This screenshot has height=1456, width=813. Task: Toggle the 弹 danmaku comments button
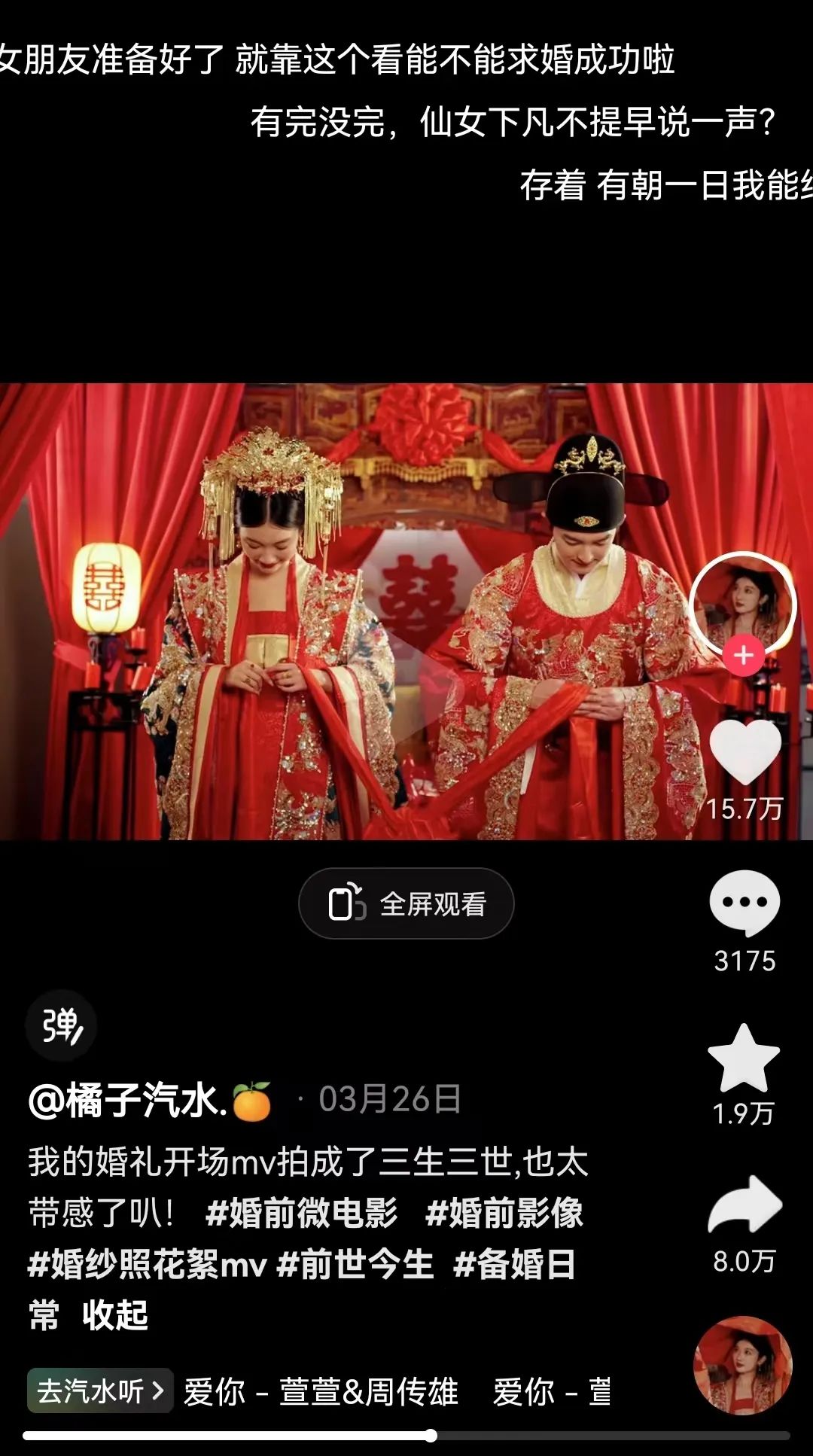click(x=61, y=1025)
